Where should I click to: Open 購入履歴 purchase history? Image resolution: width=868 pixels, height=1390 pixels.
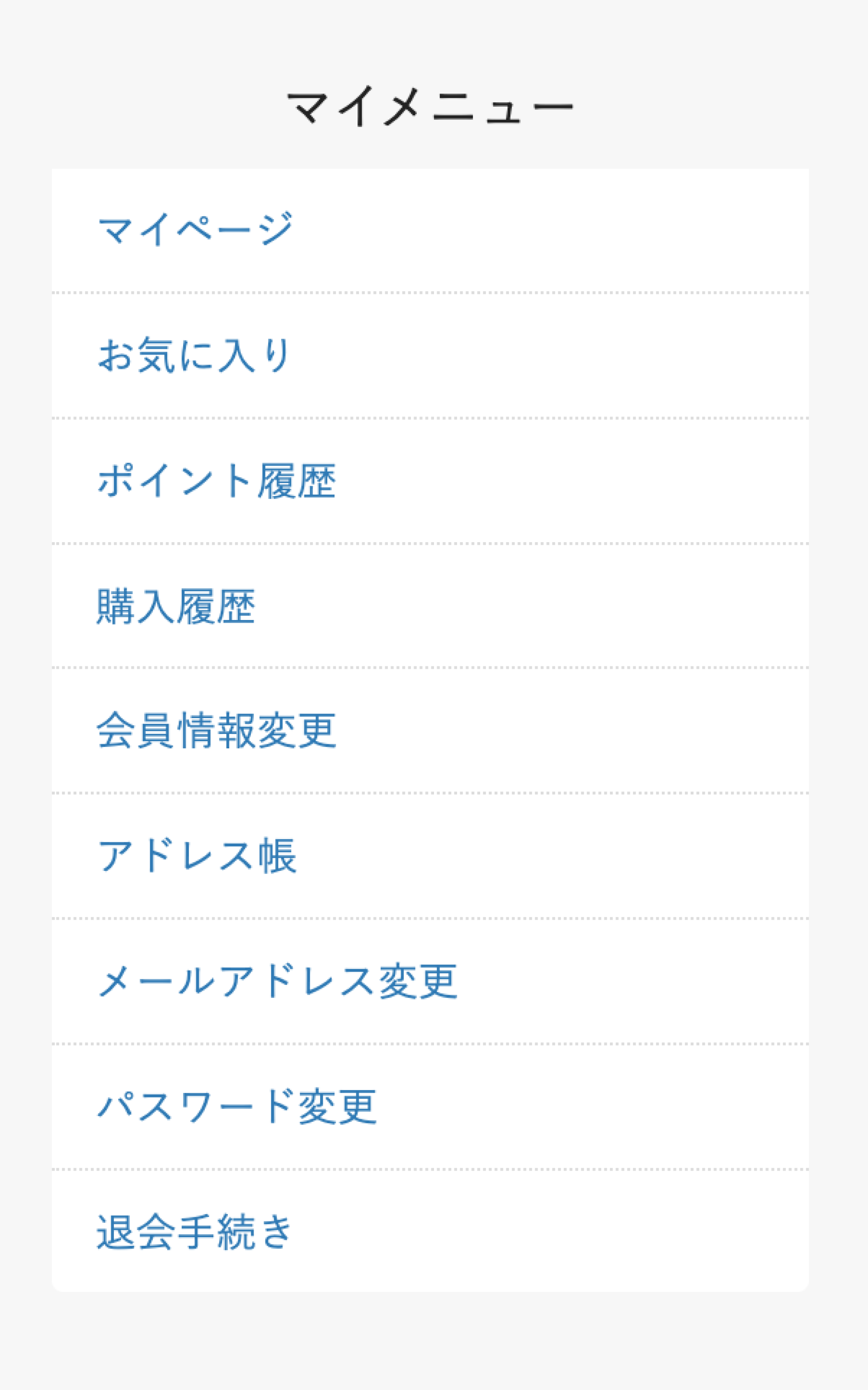(x=430, y=606)
